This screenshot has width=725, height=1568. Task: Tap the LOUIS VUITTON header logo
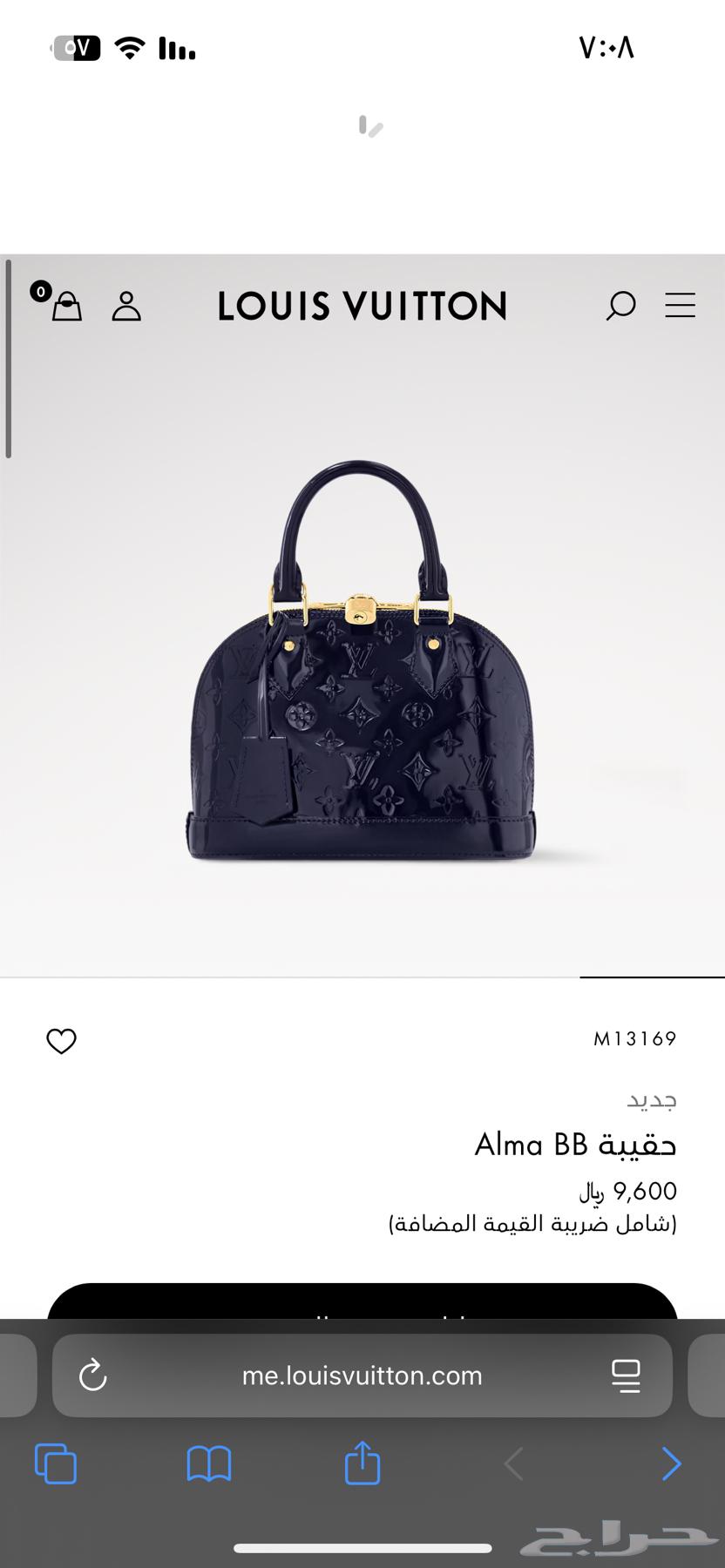click(362, 306)
